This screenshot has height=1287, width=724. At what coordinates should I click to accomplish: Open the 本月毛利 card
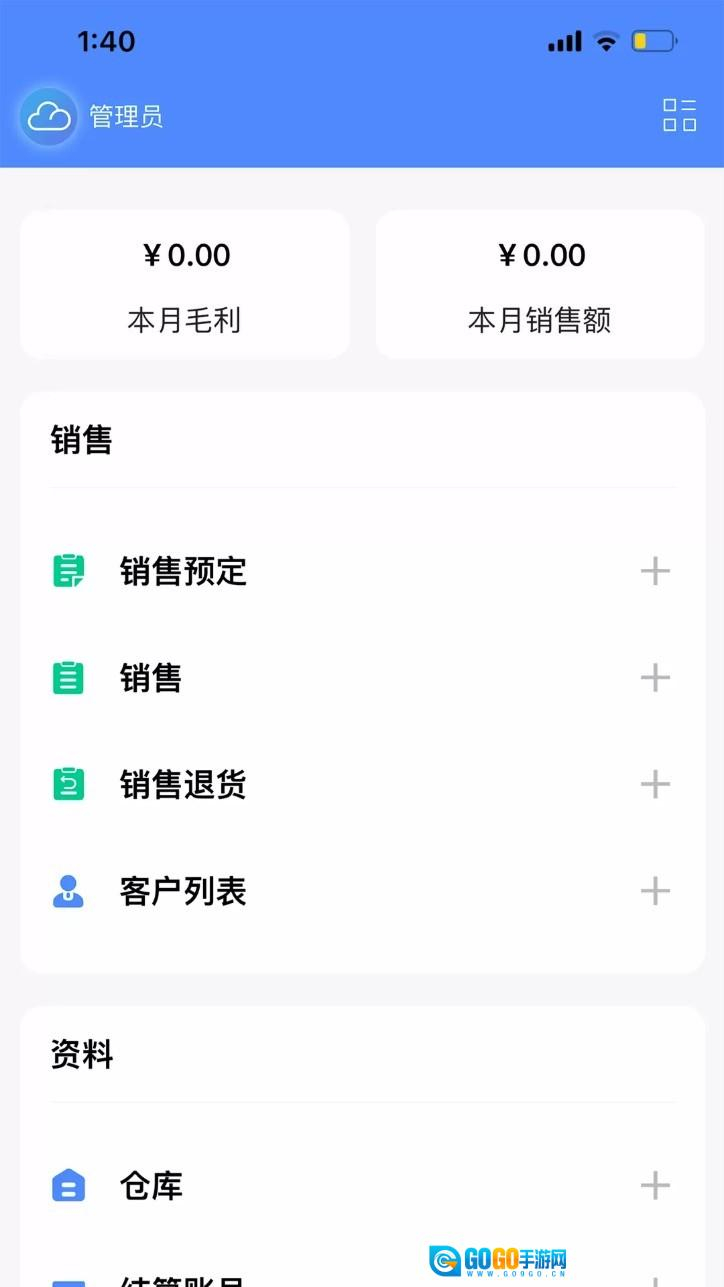(185, 284)
